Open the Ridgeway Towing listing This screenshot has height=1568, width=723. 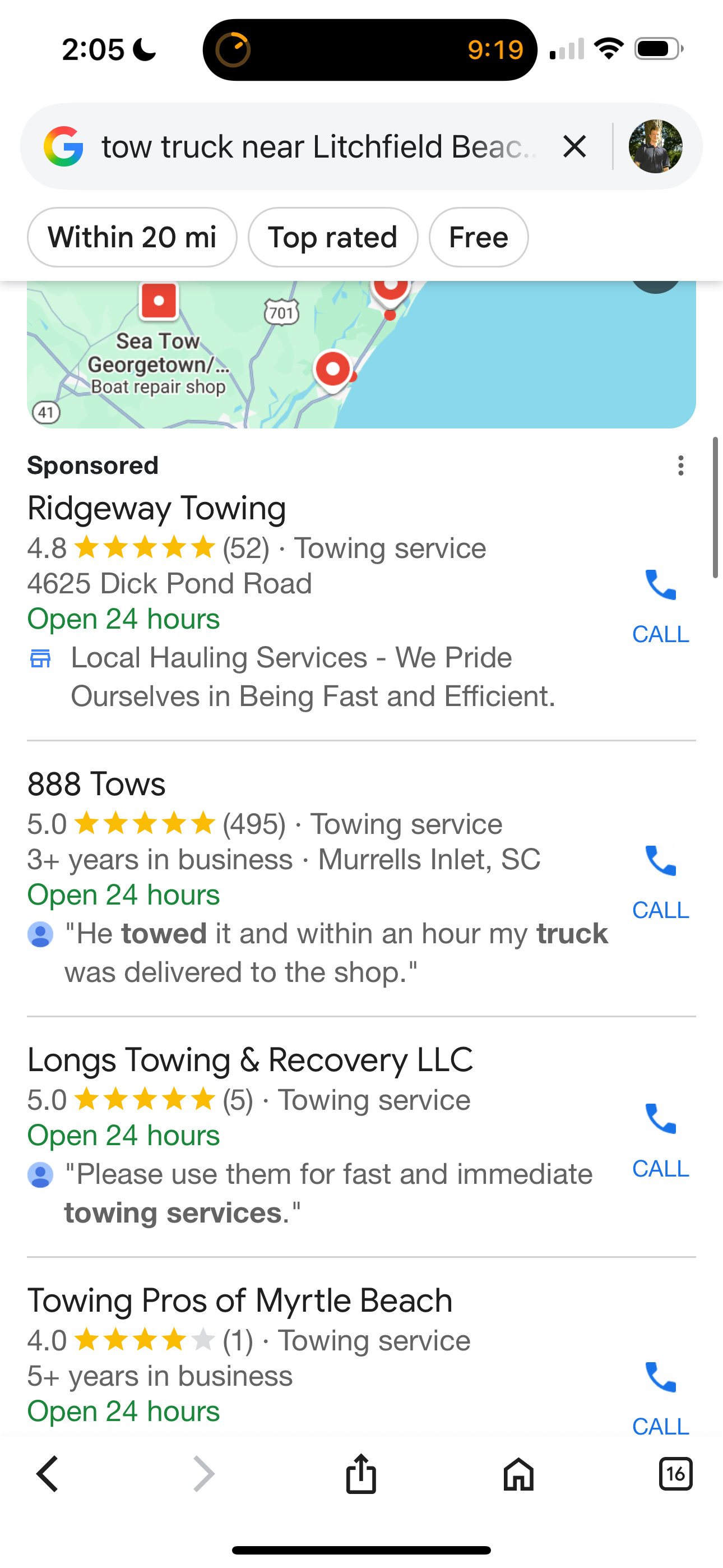(x=156, y=509)
